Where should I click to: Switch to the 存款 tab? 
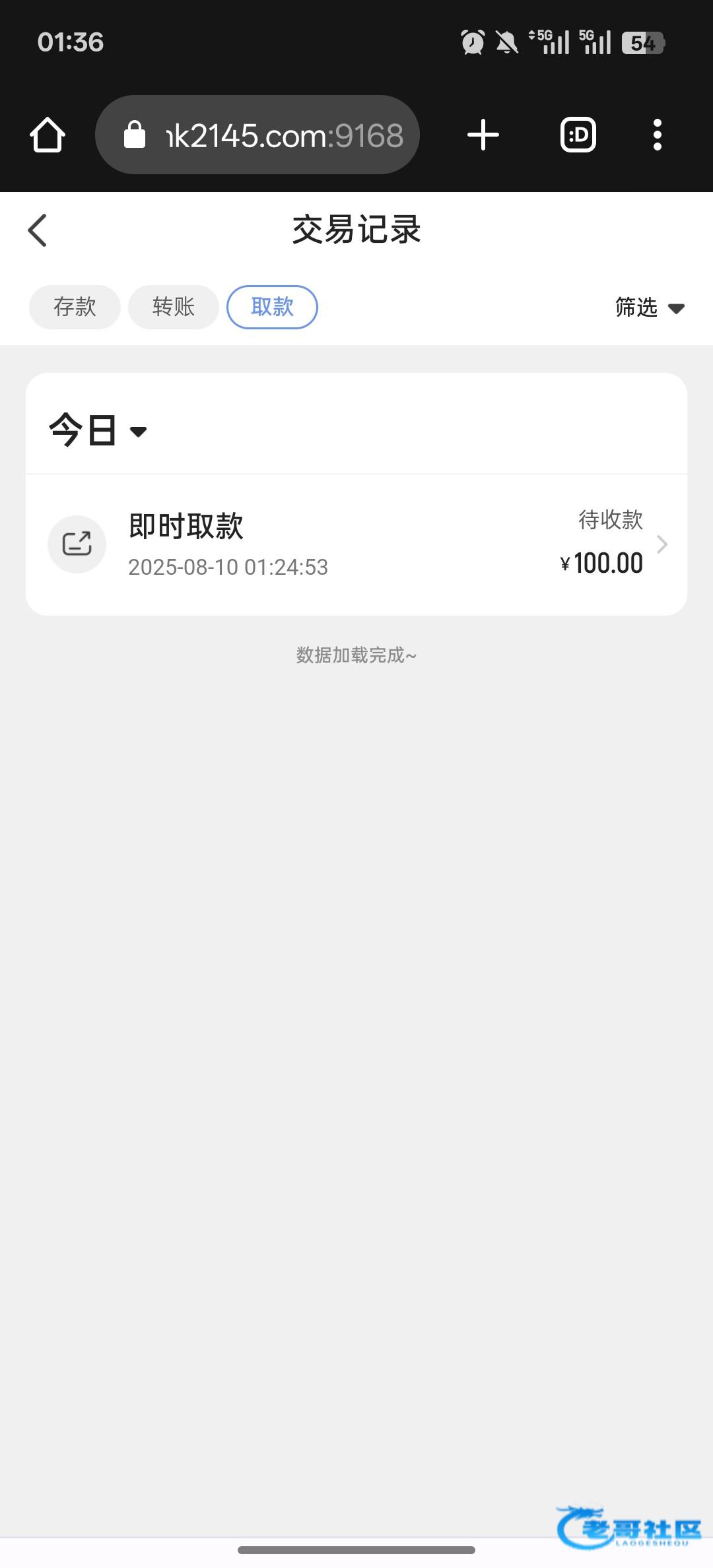75,307
